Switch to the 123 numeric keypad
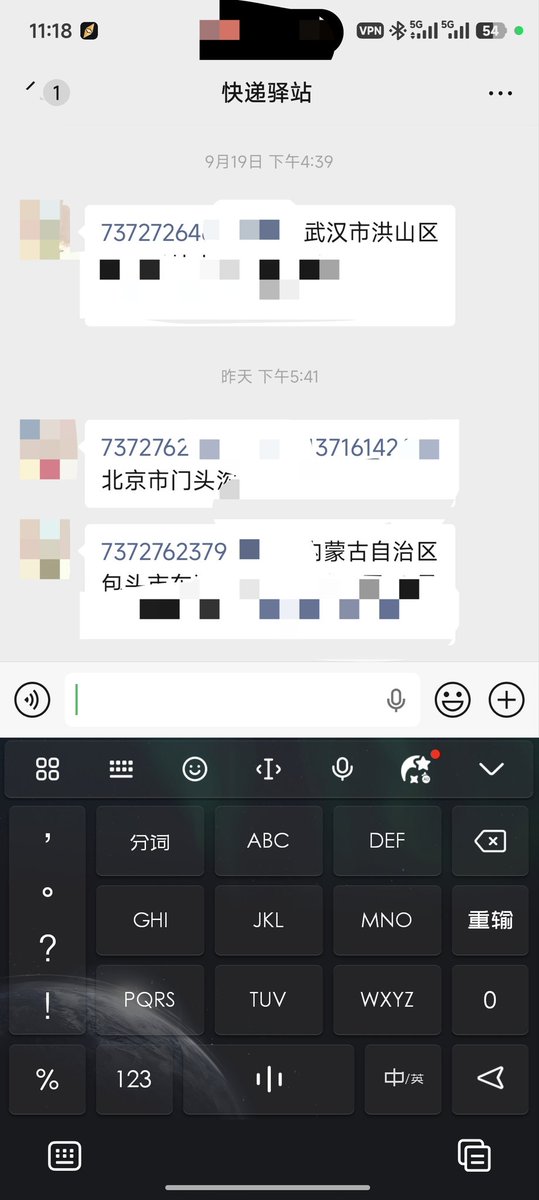Screen dimensions: 539x1200 [133, 1079]
